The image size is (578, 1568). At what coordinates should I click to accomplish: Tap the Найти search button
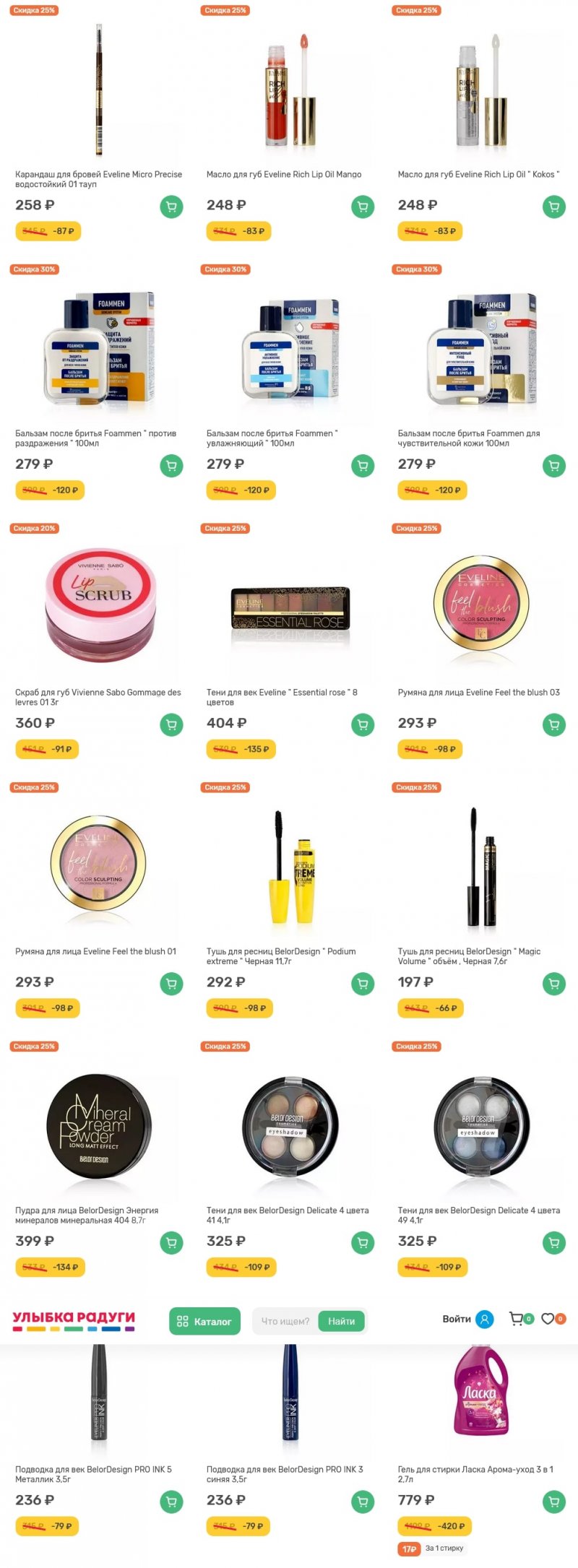[341, 1321]
